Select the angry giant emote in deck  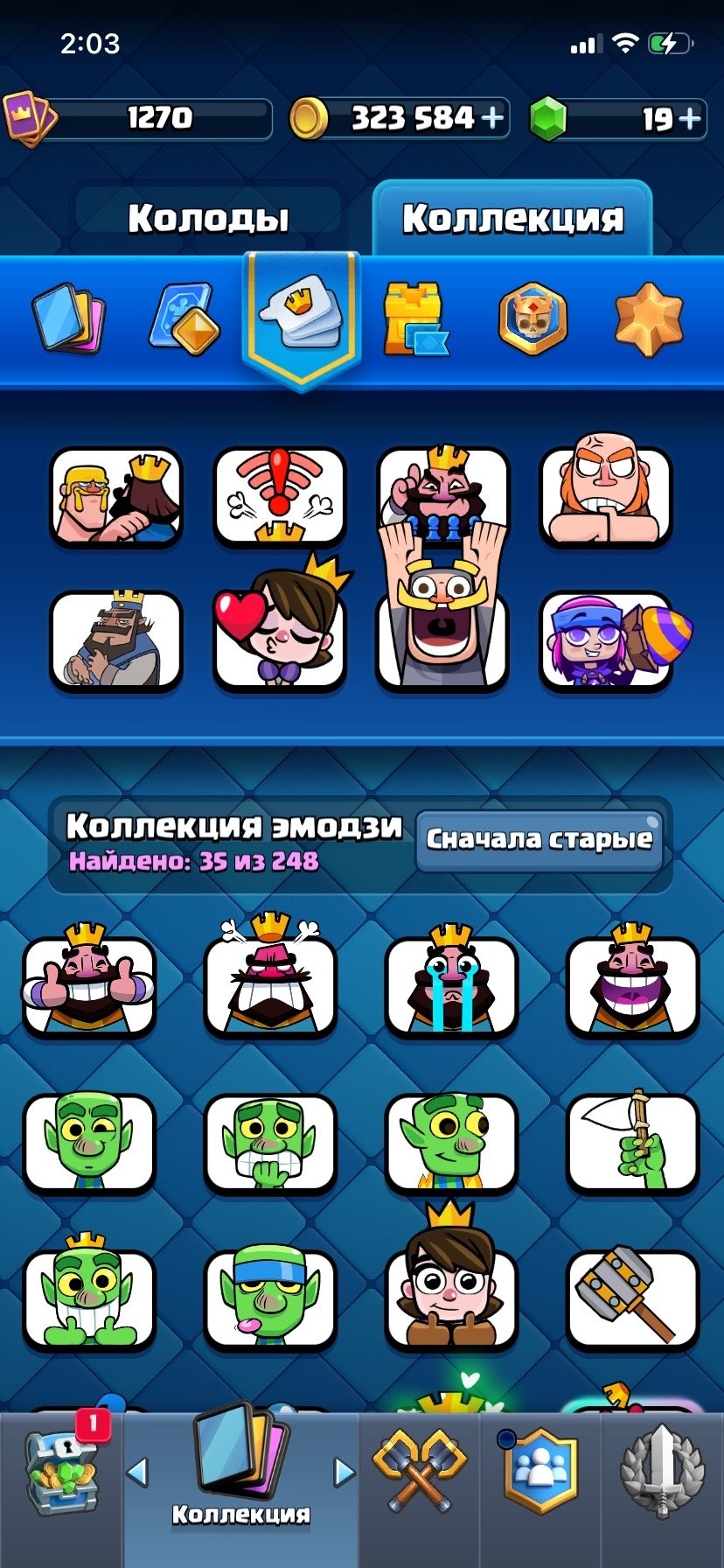point(606,493)
